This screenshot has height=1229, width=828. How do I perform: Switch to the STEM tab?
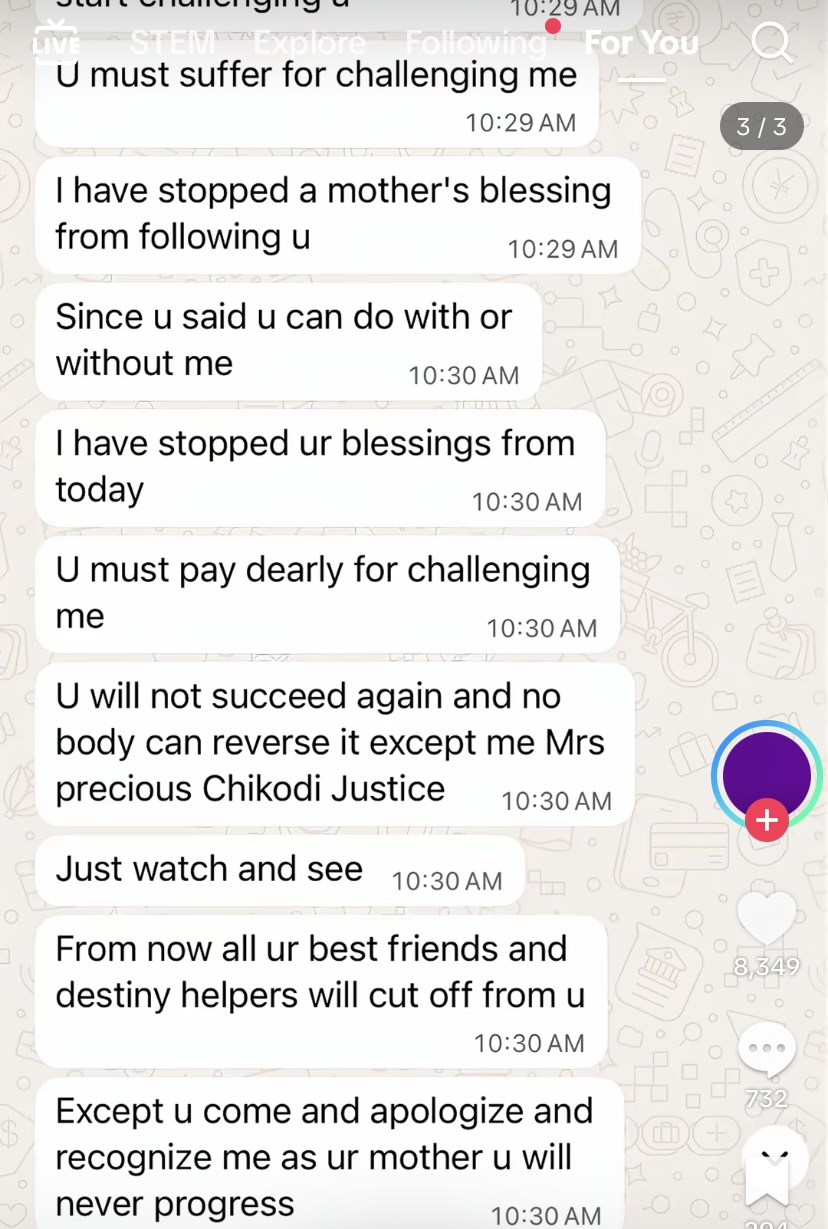click(x=172, y=43)
